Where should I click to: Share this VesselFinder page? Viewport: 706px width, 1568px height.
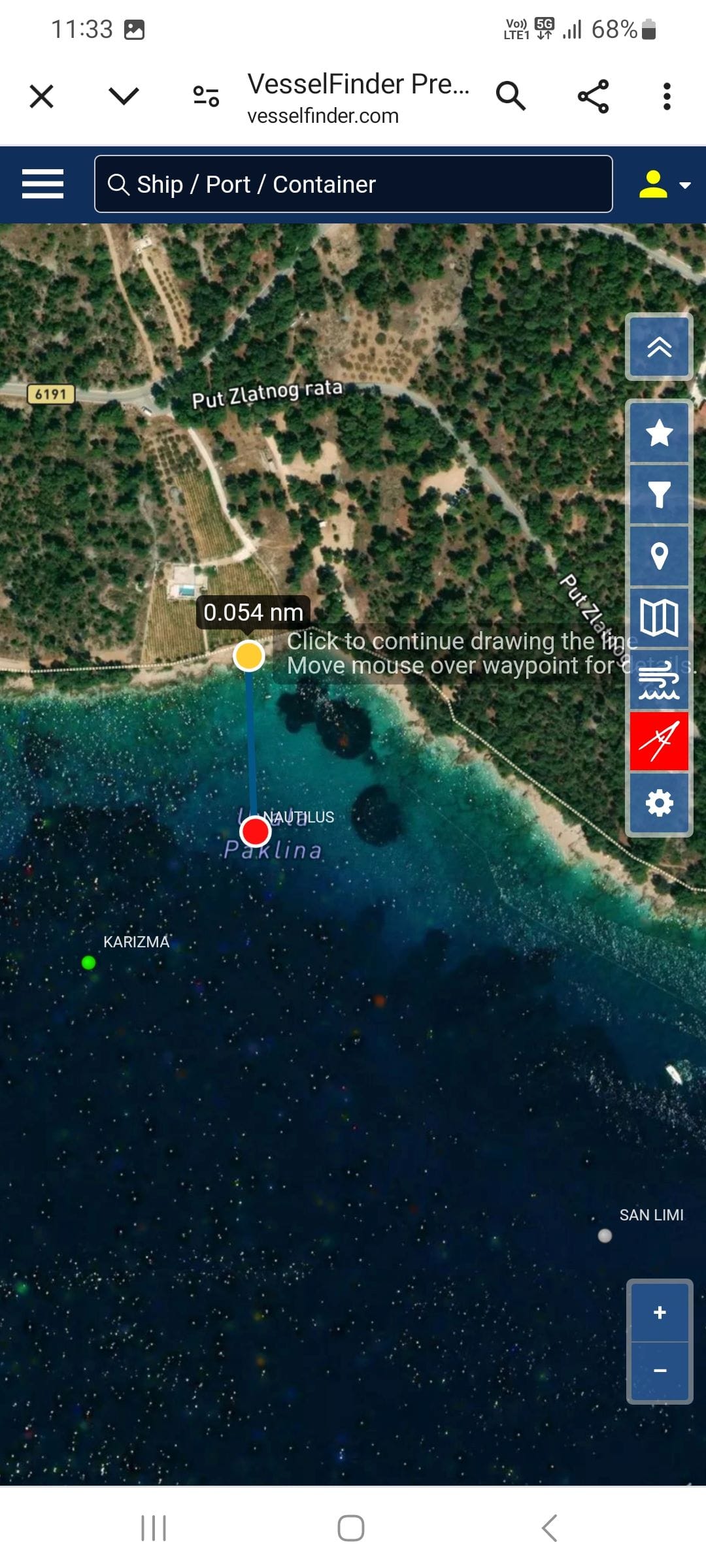pos(593,97)
